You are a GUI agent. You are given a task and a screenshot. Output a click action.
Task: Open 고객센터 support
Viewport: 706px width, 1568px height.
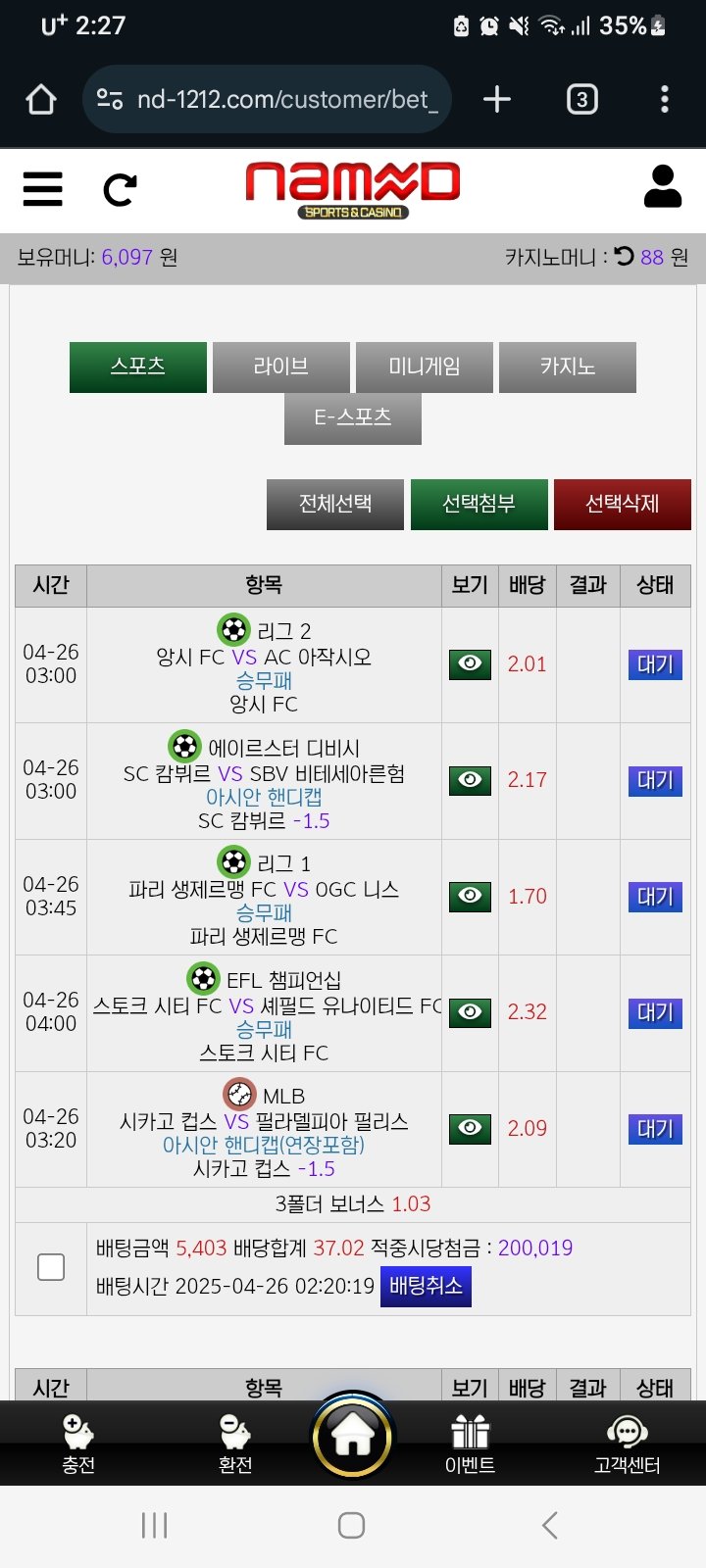point(627,1444)
